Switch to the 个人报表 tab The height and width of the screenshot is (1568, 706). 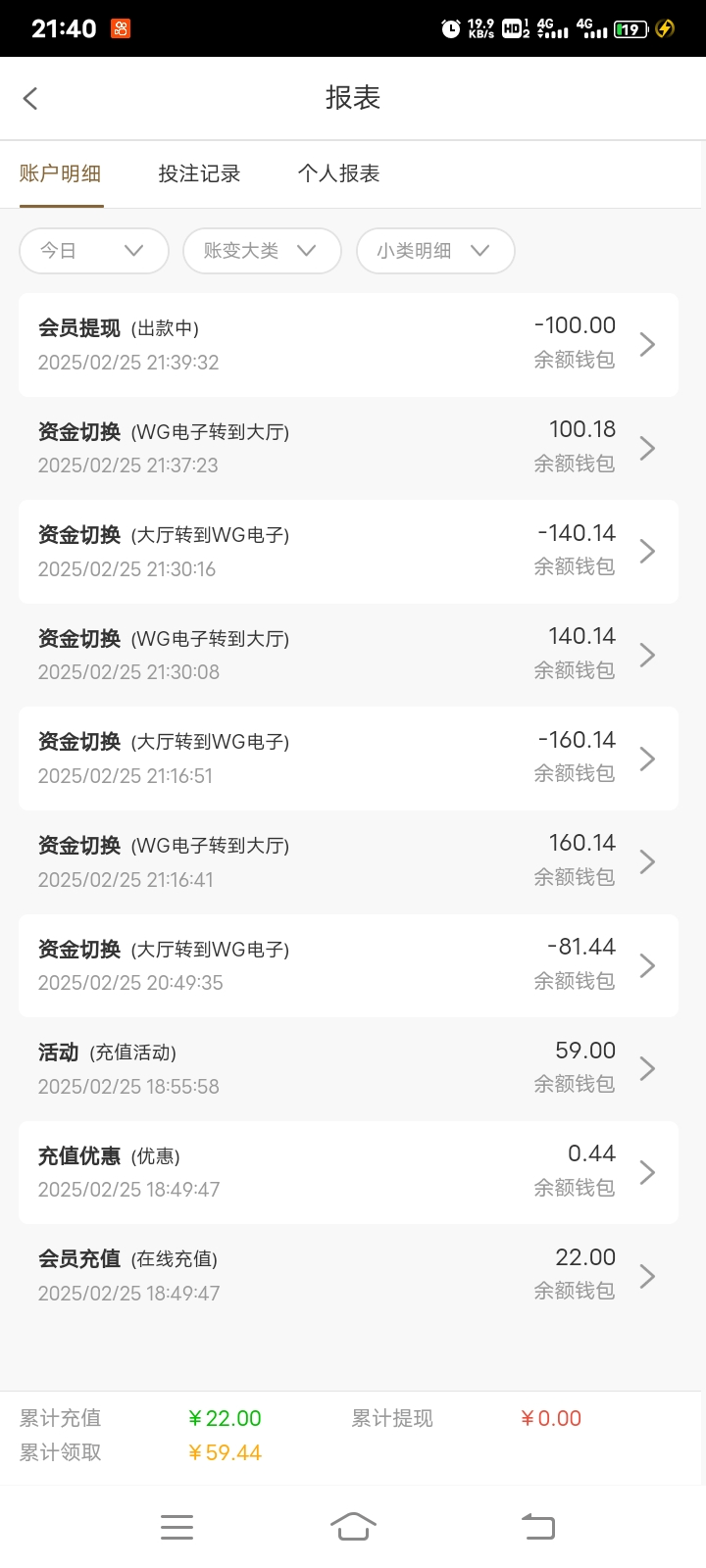337,173
